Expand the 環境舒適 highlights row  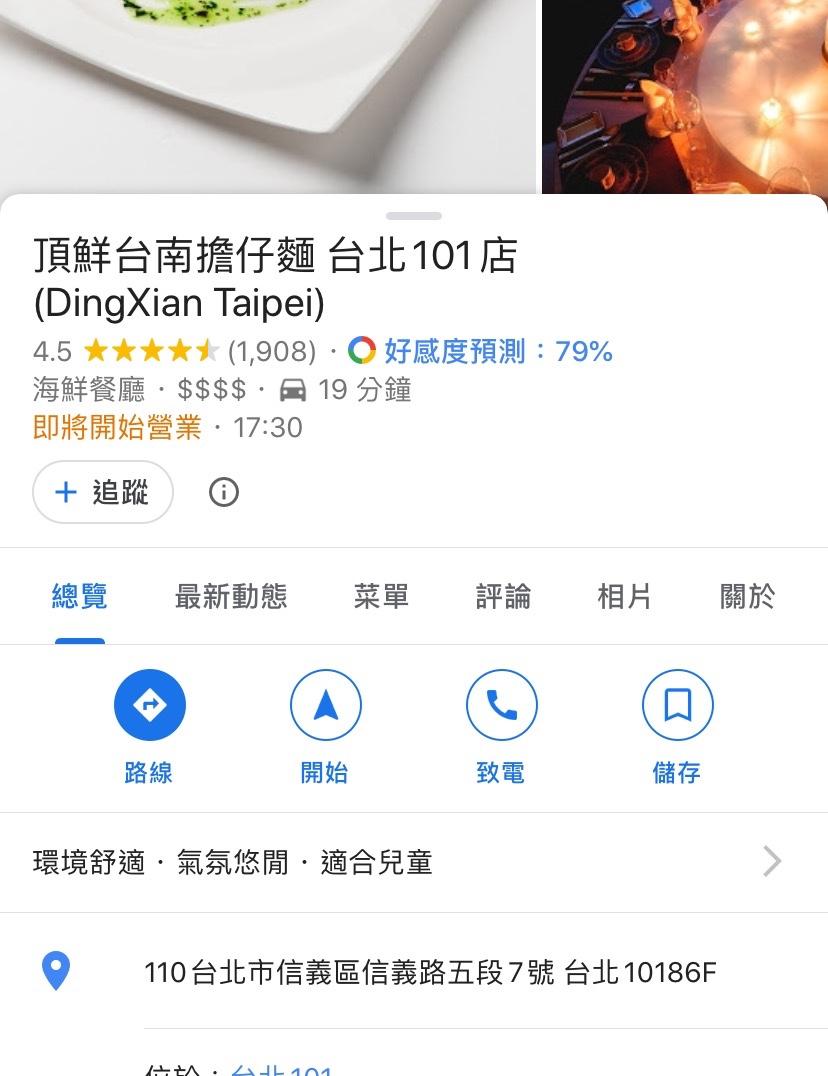(x=413, y=862)
